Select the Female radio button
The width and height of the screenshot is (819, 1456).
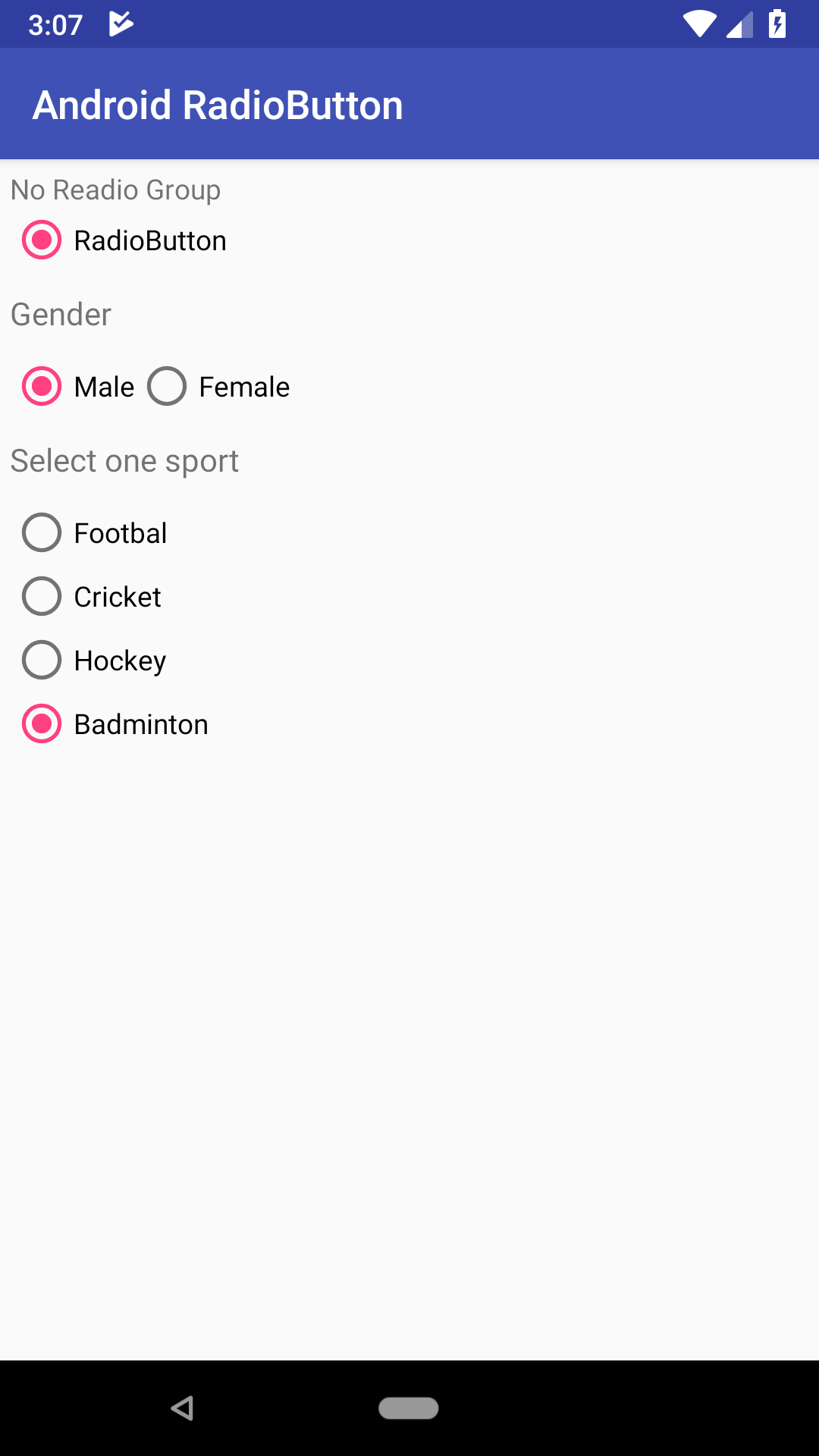coord(165,386)
